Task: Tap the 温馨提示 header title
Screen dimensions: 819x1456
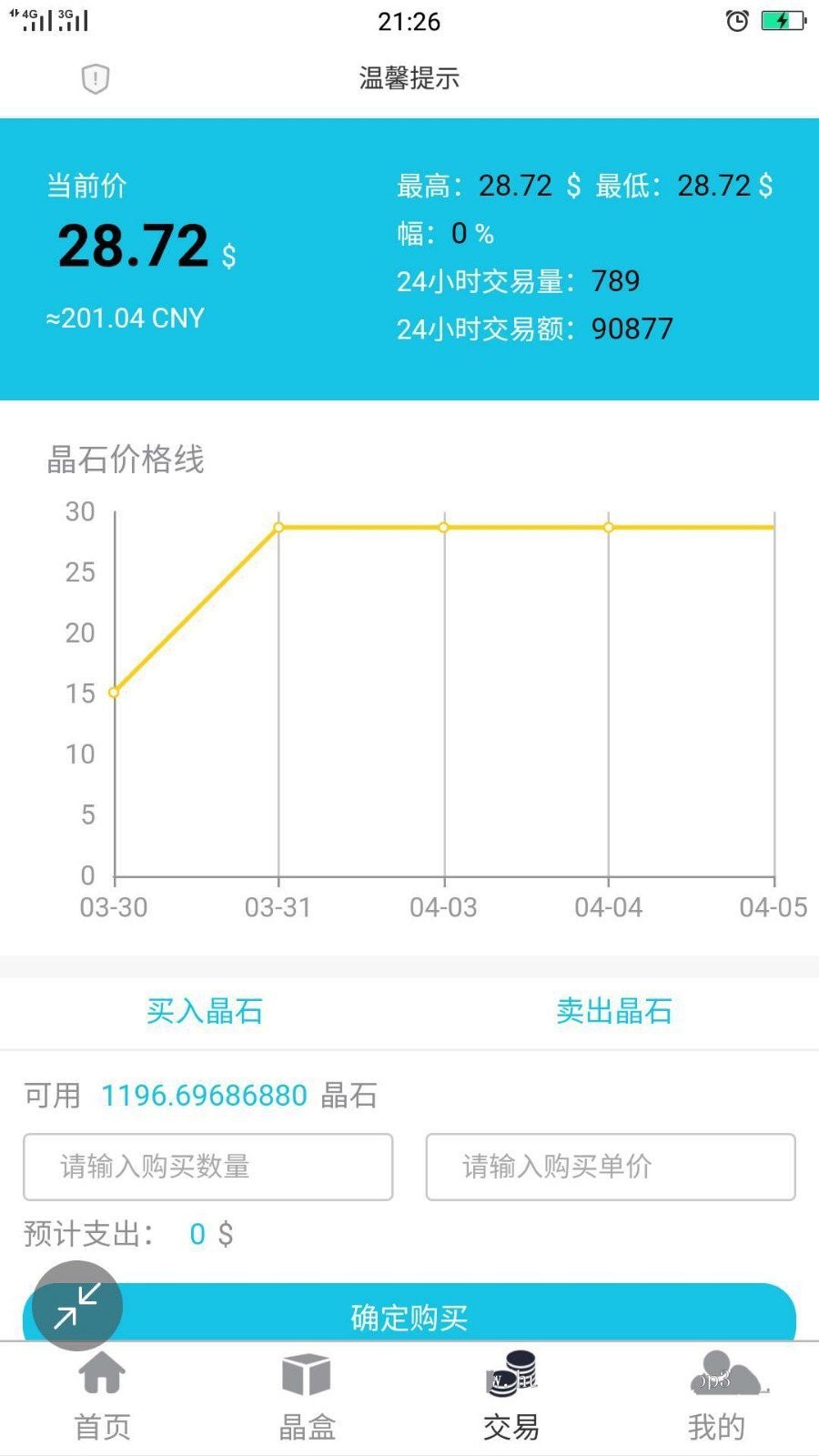Action: (409, 79)
